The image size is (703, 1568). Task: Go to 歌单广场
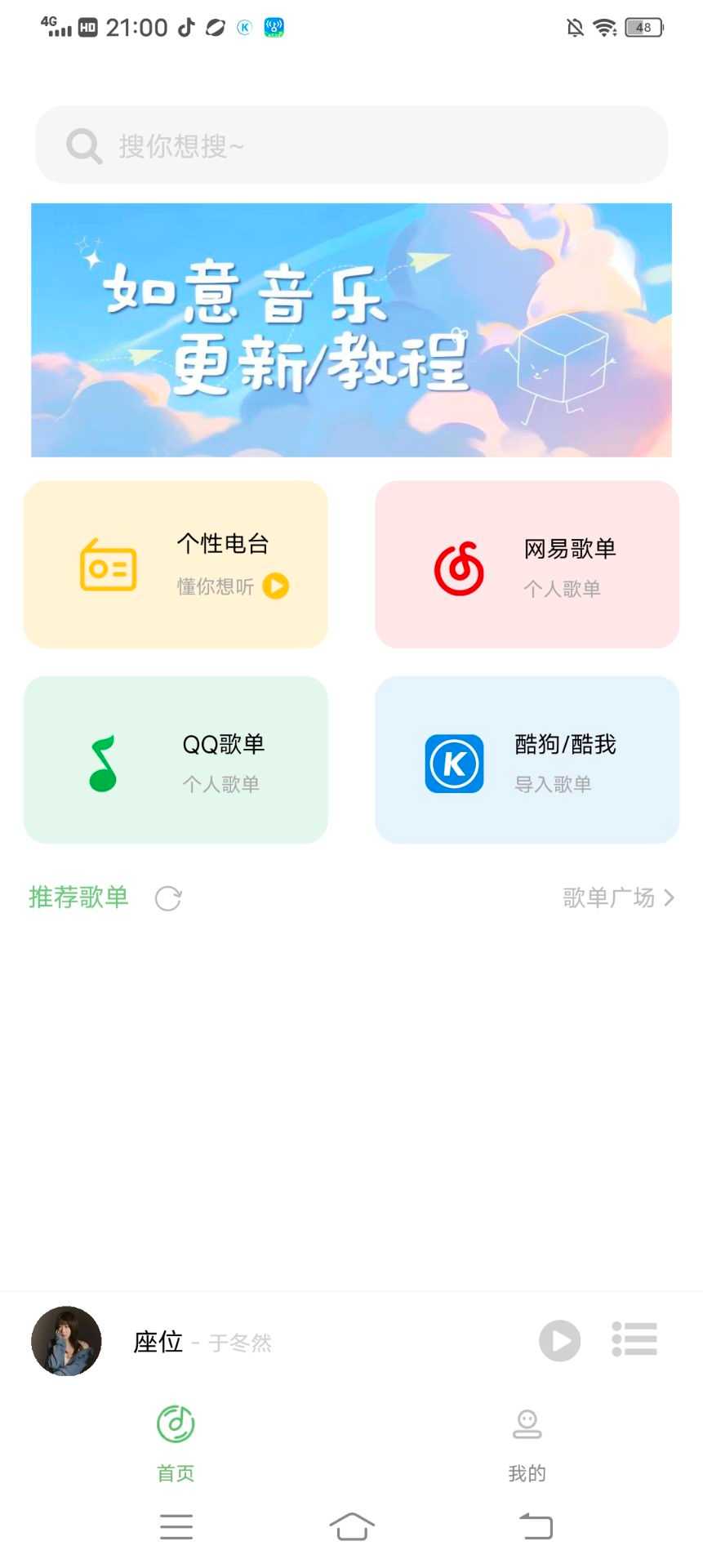pyautogui.click(x=618, y=898)
